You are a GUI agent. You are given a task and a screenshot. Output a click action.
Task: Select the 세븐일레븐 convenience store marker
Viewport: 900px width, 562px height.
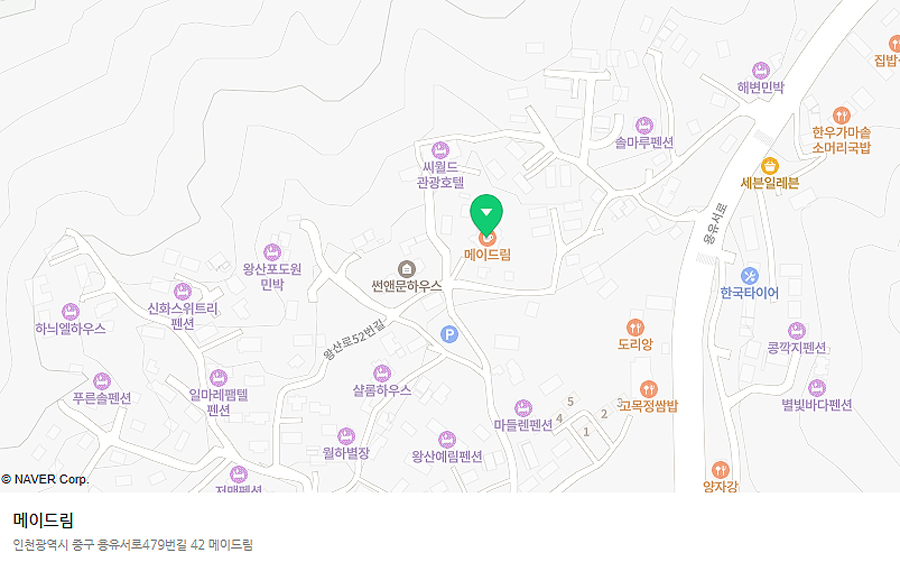pos(769,166)
